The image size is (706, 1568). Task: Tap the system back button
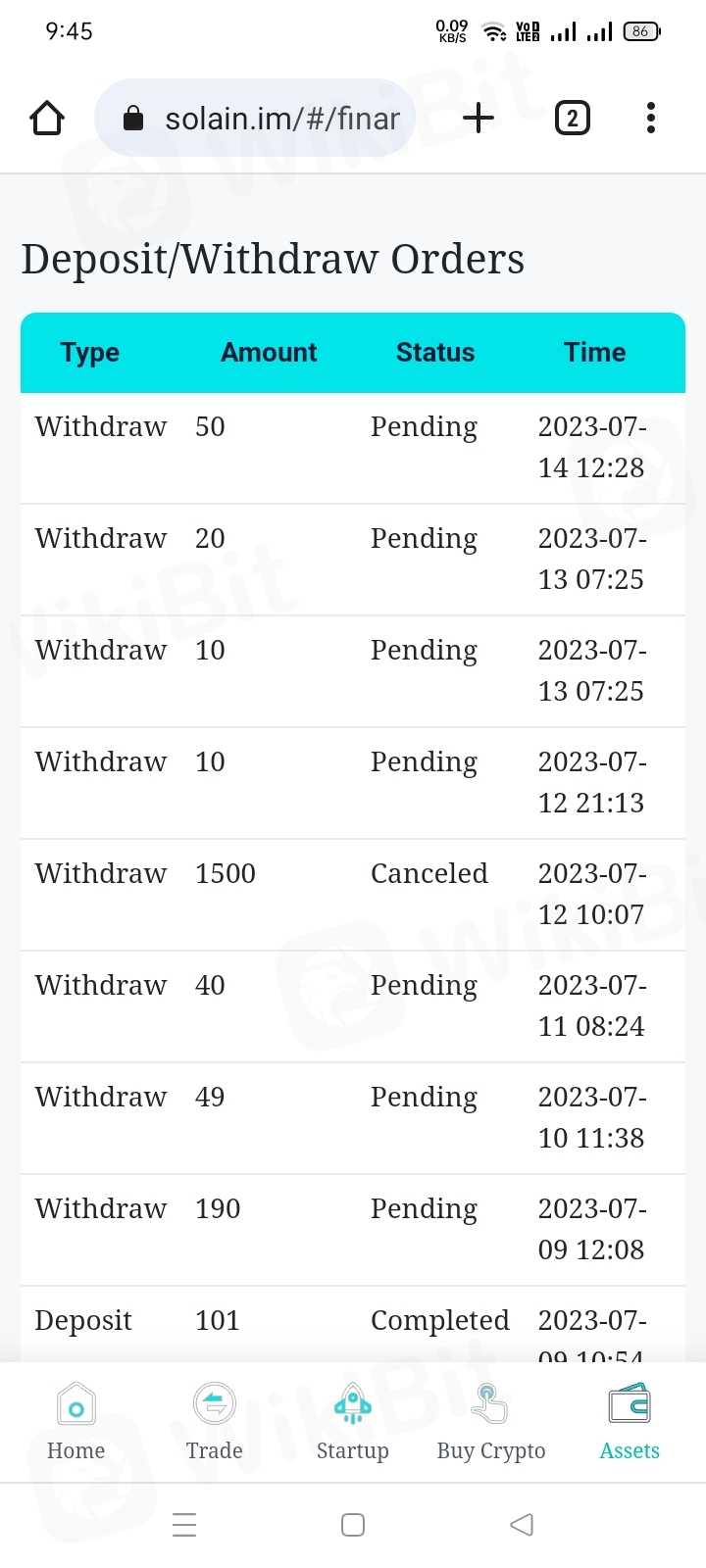point(522,1525)
